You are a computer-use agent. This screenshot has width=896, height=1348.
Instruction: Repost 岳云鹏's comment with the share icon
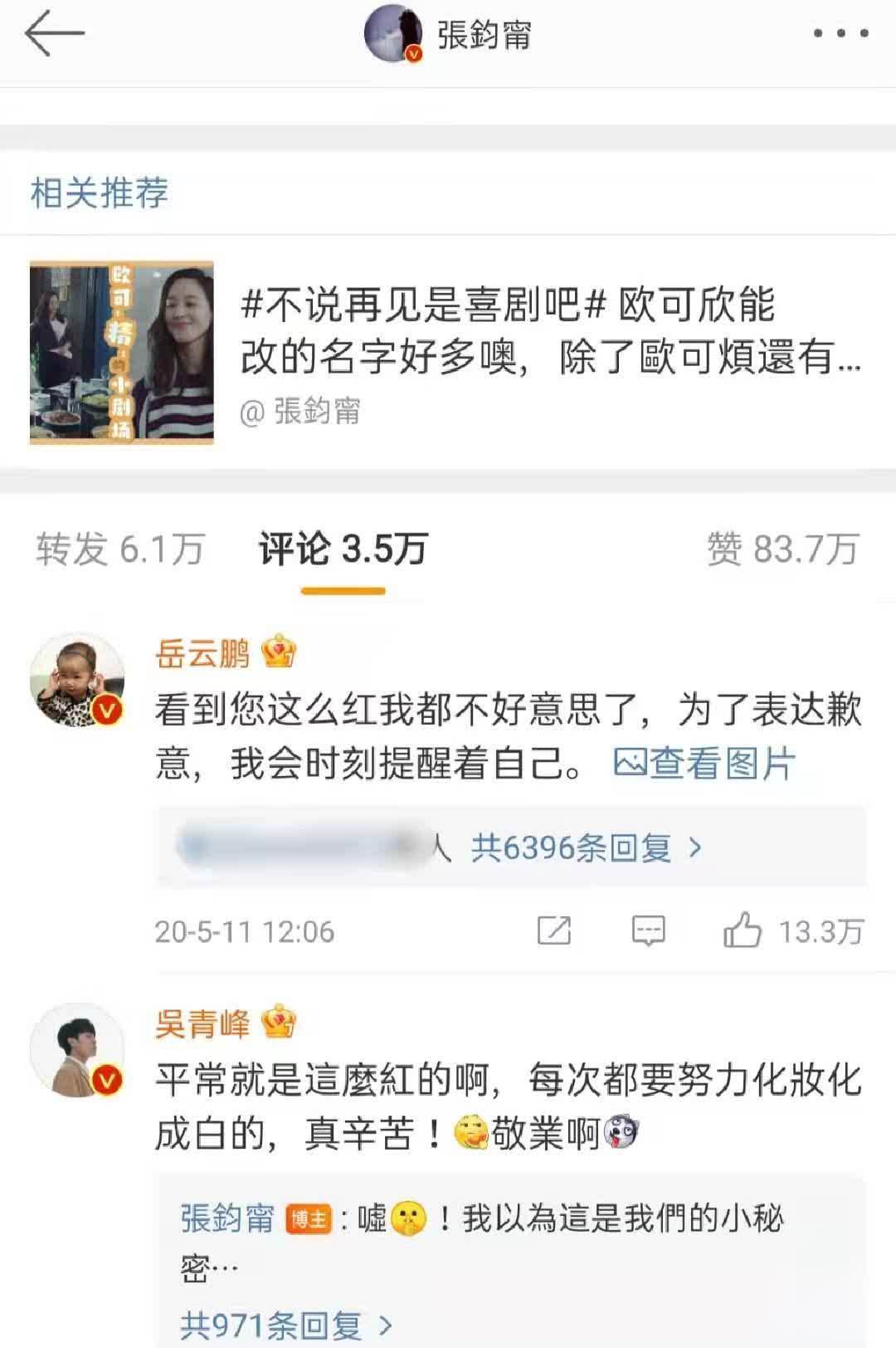(x=554, y=931)
